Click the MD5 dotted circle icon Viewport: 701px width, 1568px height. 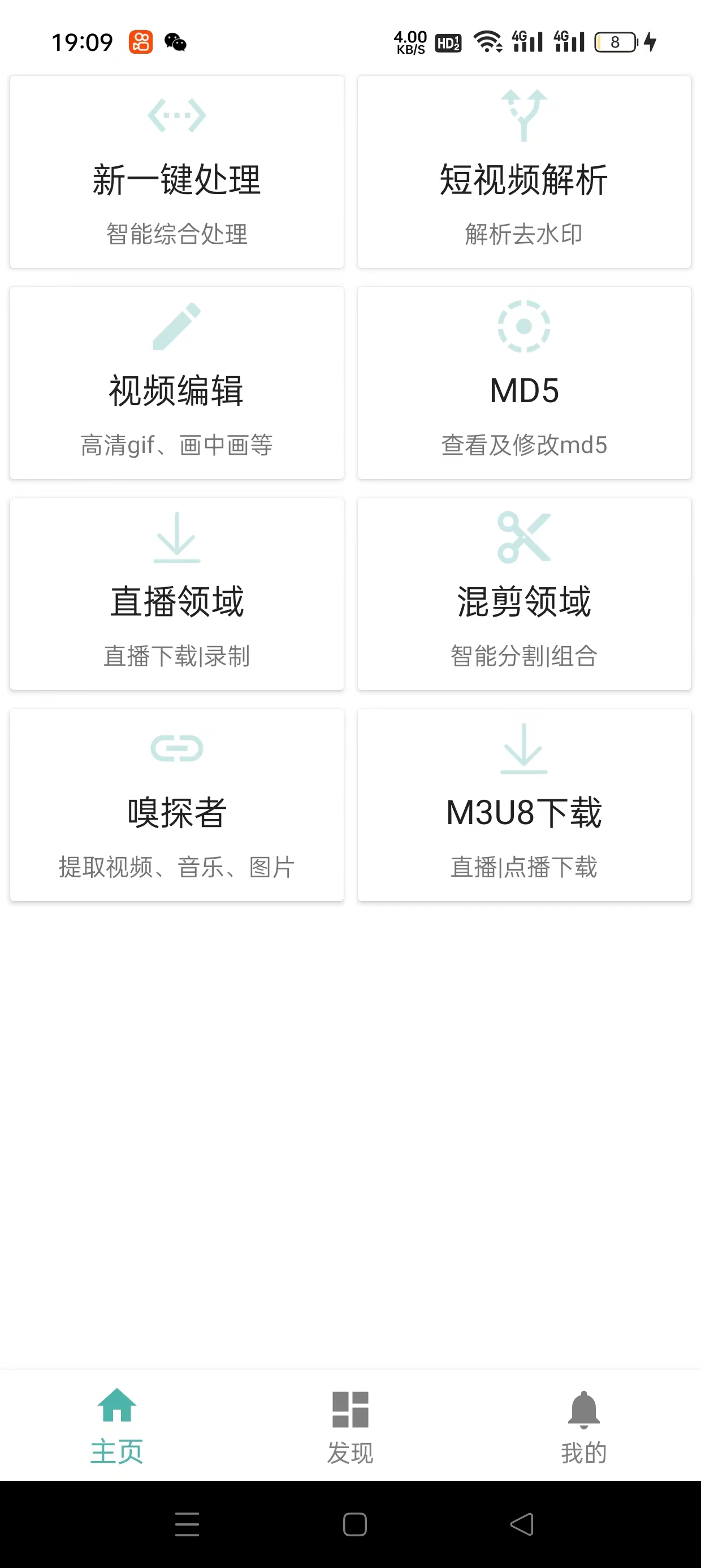pyautogui.click(x=525, y=327)
